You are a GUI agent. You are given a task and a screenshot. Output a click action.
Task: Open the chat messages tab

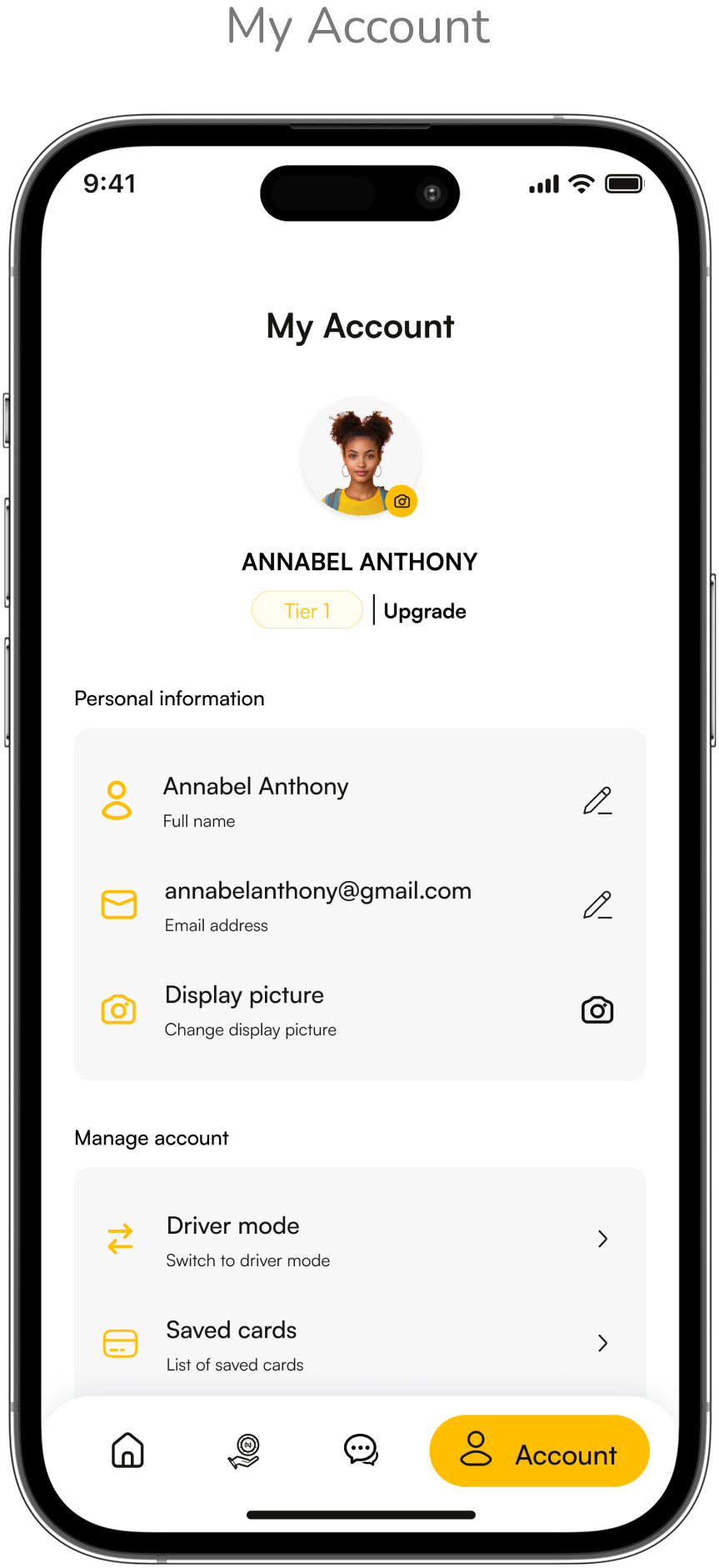(x=361, y=1450)
